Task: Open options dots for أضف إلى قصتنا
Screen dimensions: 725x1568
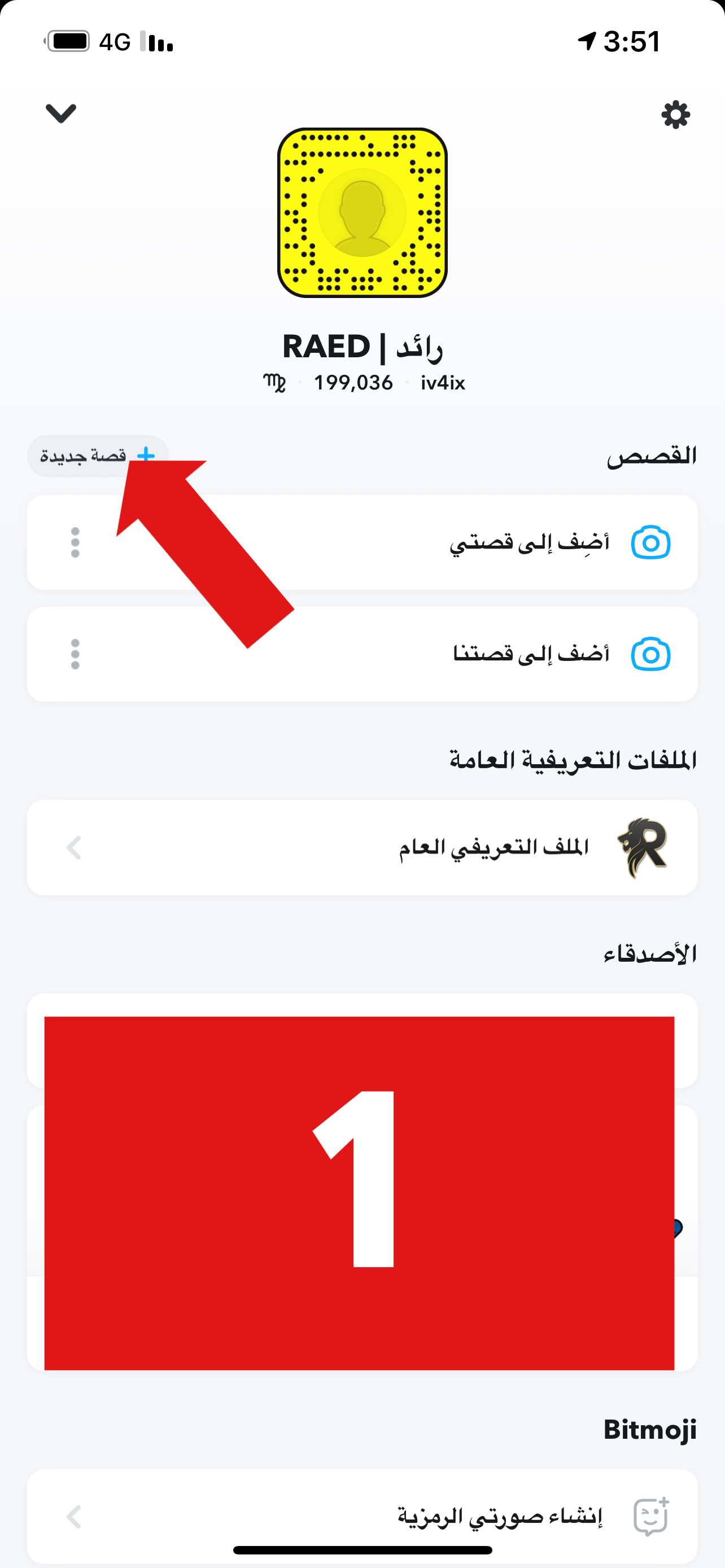Action: (x=75, y=654)
